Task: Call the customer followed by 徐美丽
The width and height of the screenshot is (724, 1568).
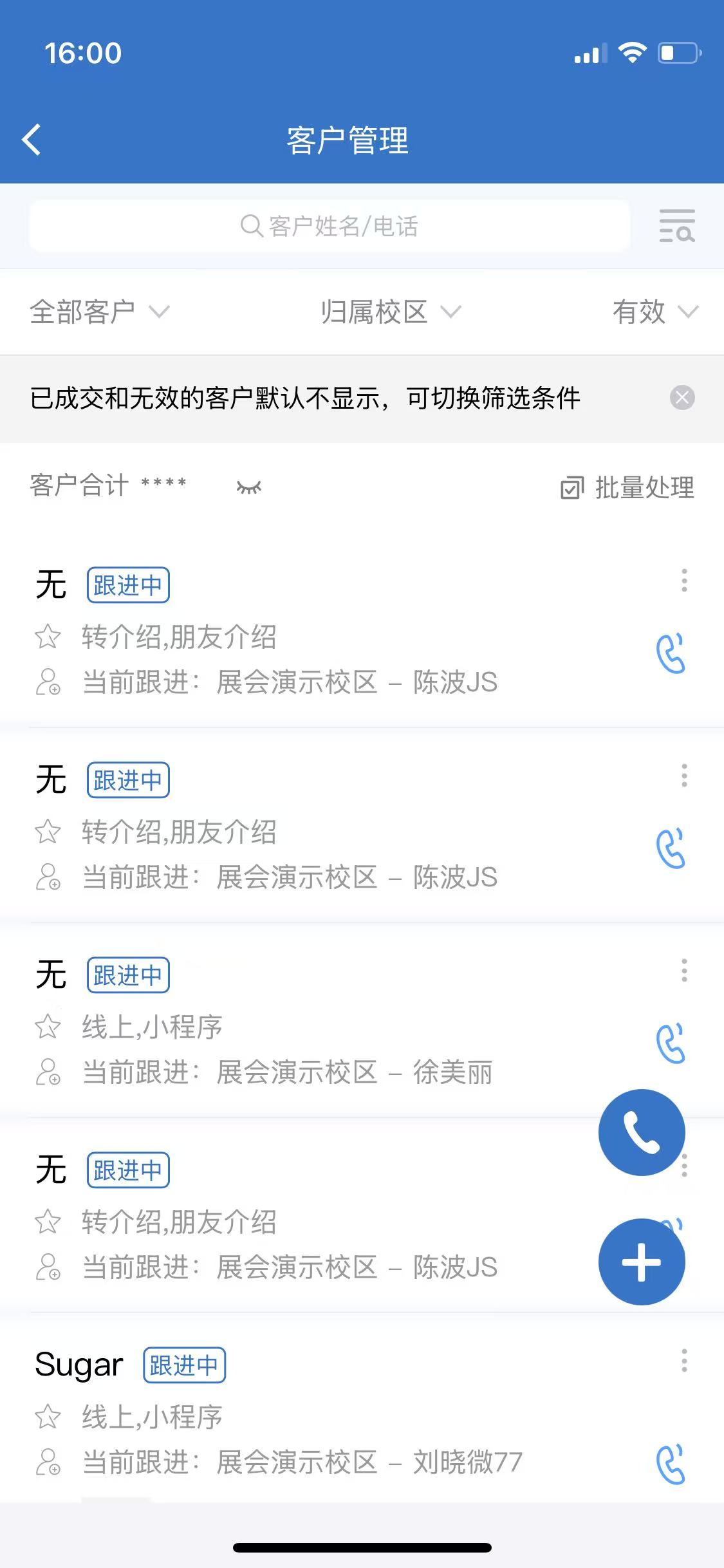Action: (x=671, y=1043)
